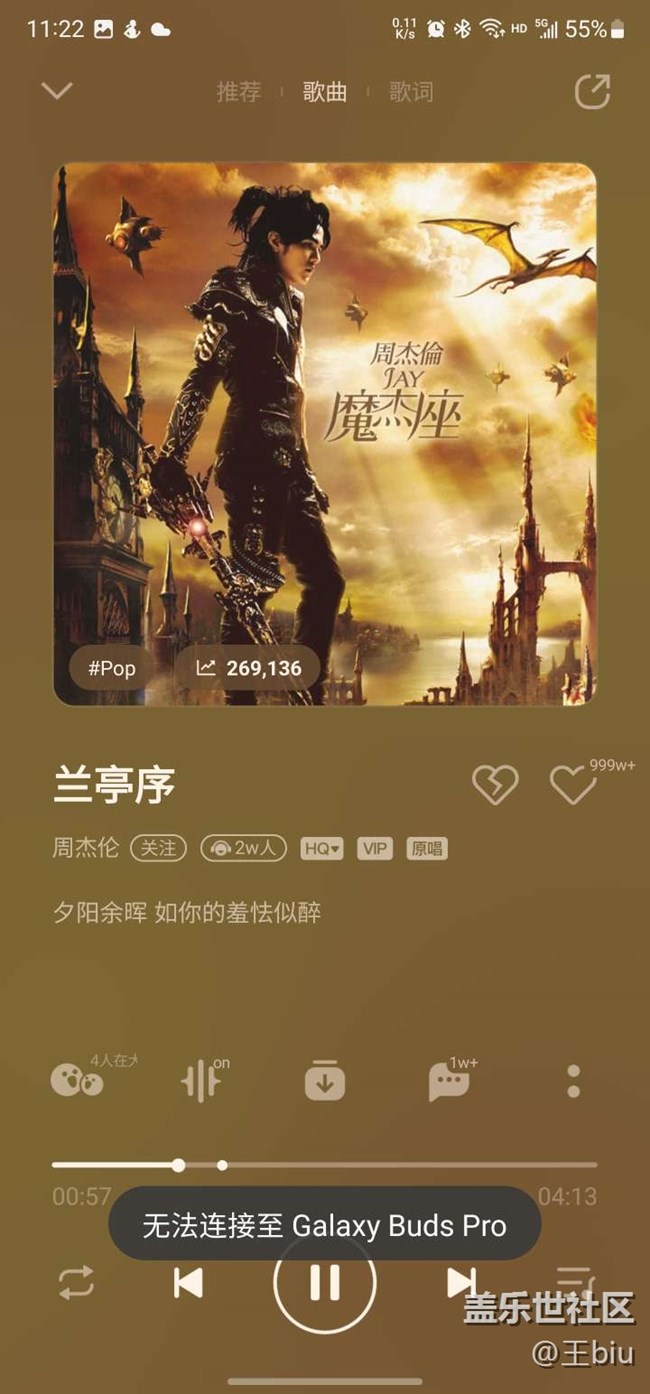Change the repeat play mode
The width and height of the screenshot is (650, 1394).
point(76,1282)
